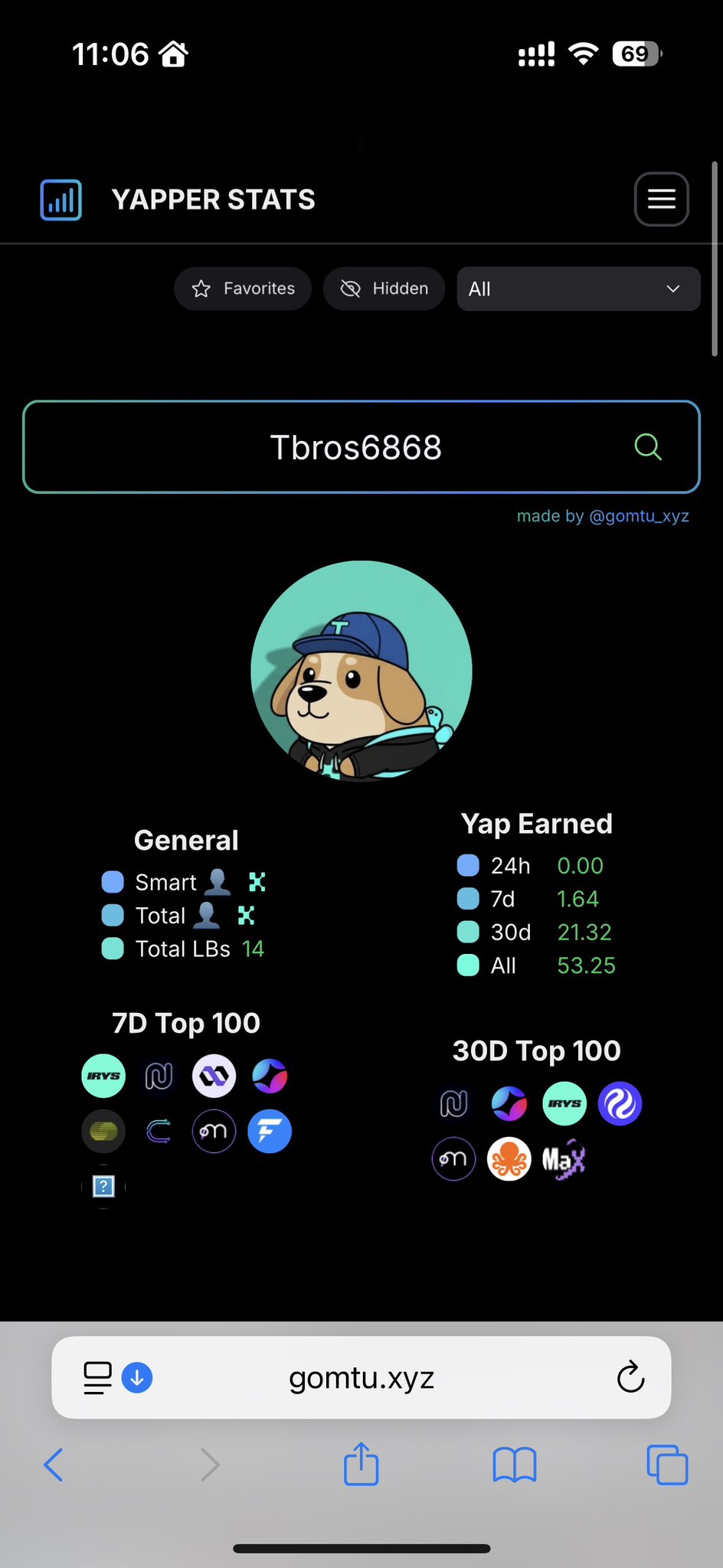Go back to the previous page

coord(54,1465)
